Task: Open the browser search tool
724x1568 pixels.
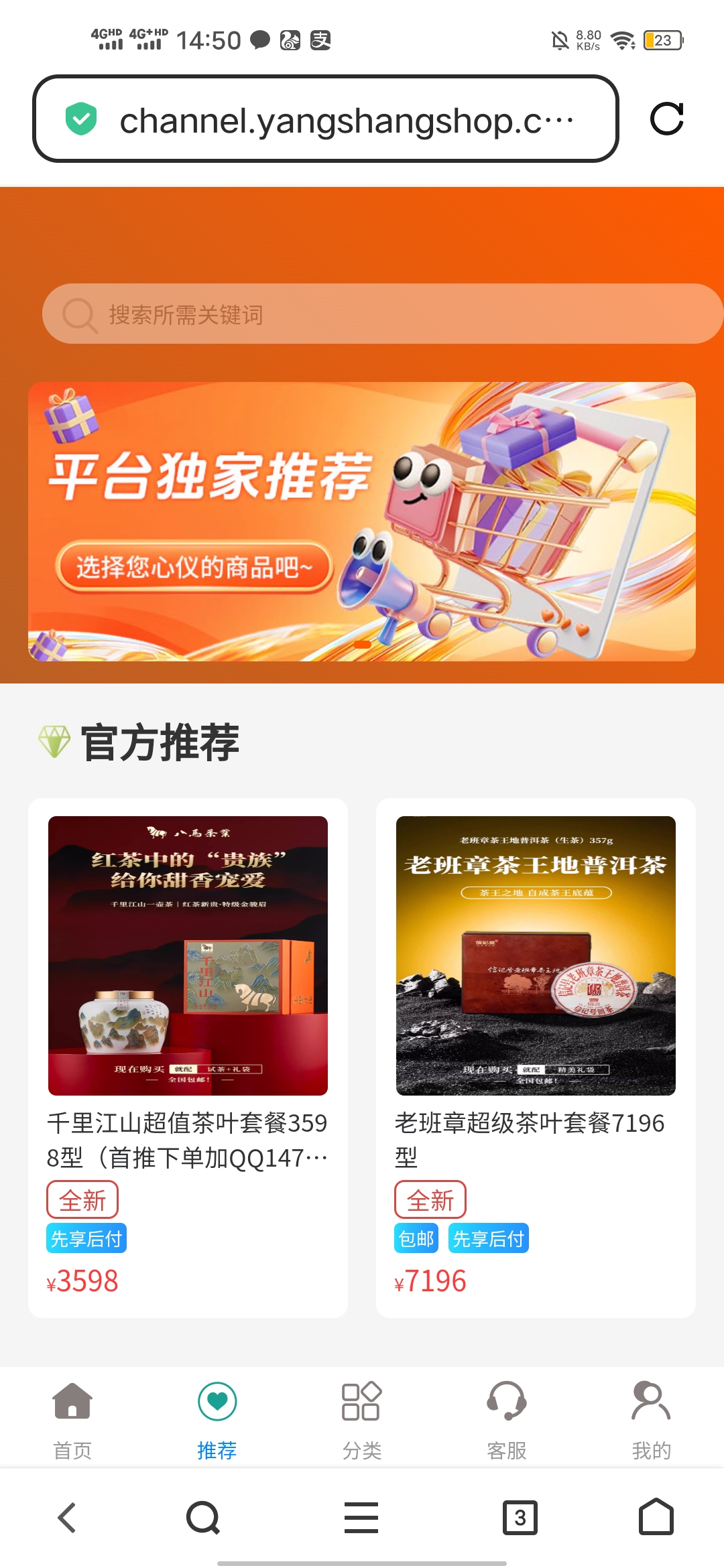Action: pos(203,1518)
